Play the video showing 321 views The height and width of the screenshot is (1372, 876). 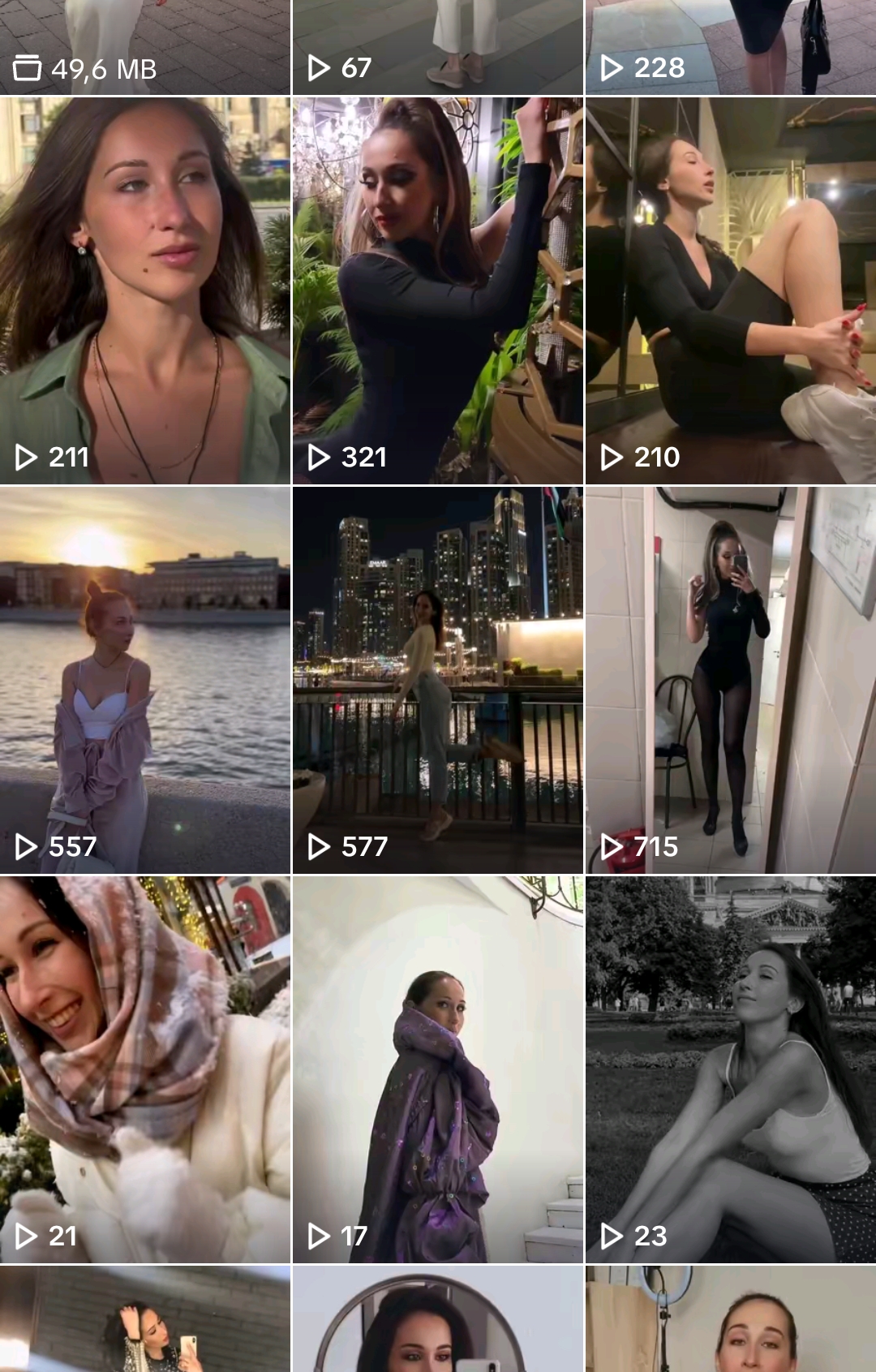coord(437,290)
